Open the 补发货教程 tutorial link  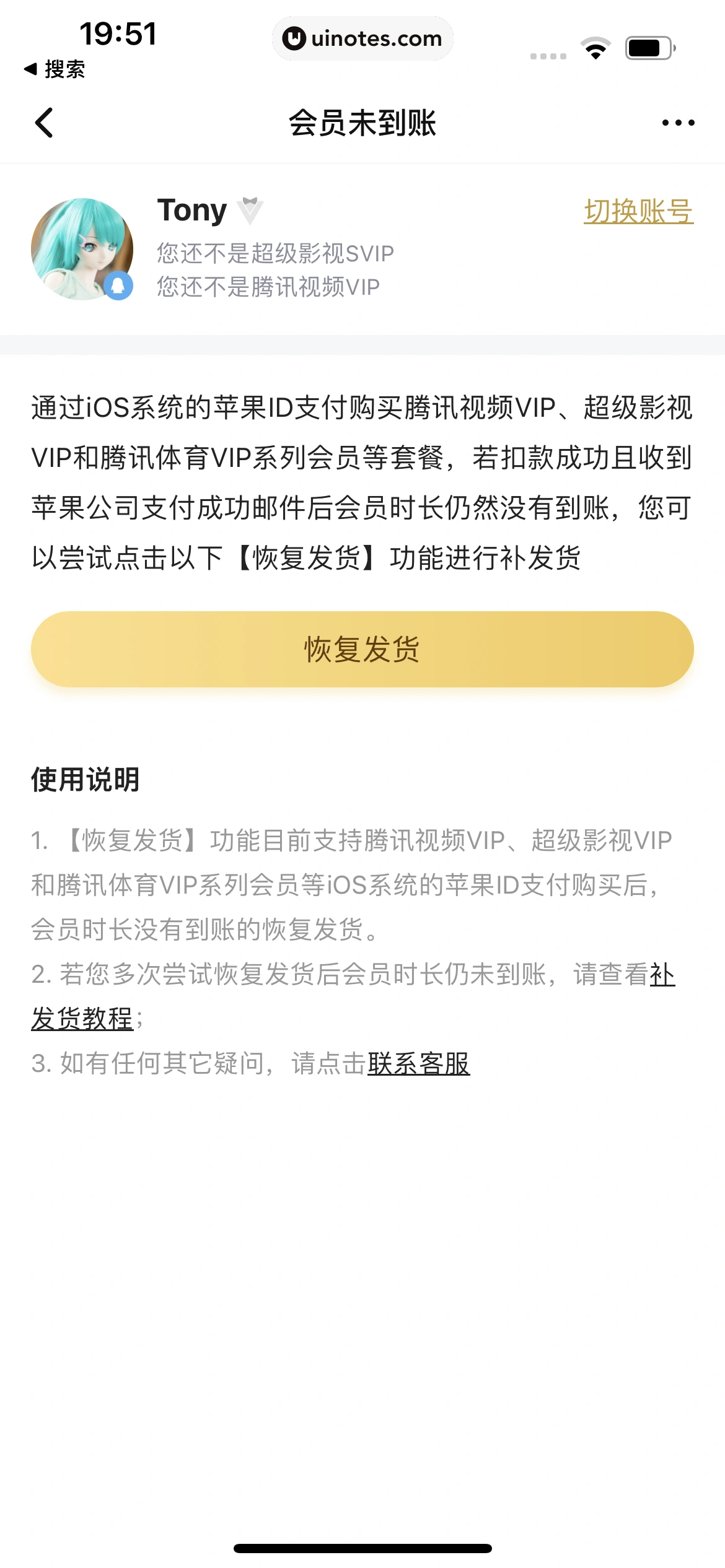pos(82,1019)
